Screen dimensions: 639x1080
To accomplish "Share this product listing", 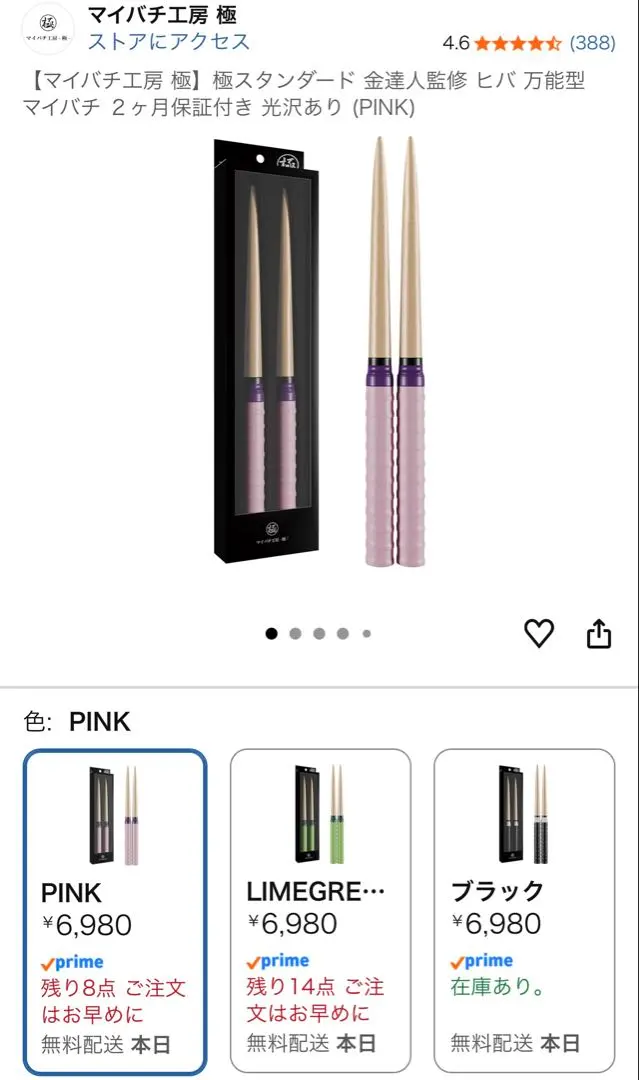I will point(598,633).
